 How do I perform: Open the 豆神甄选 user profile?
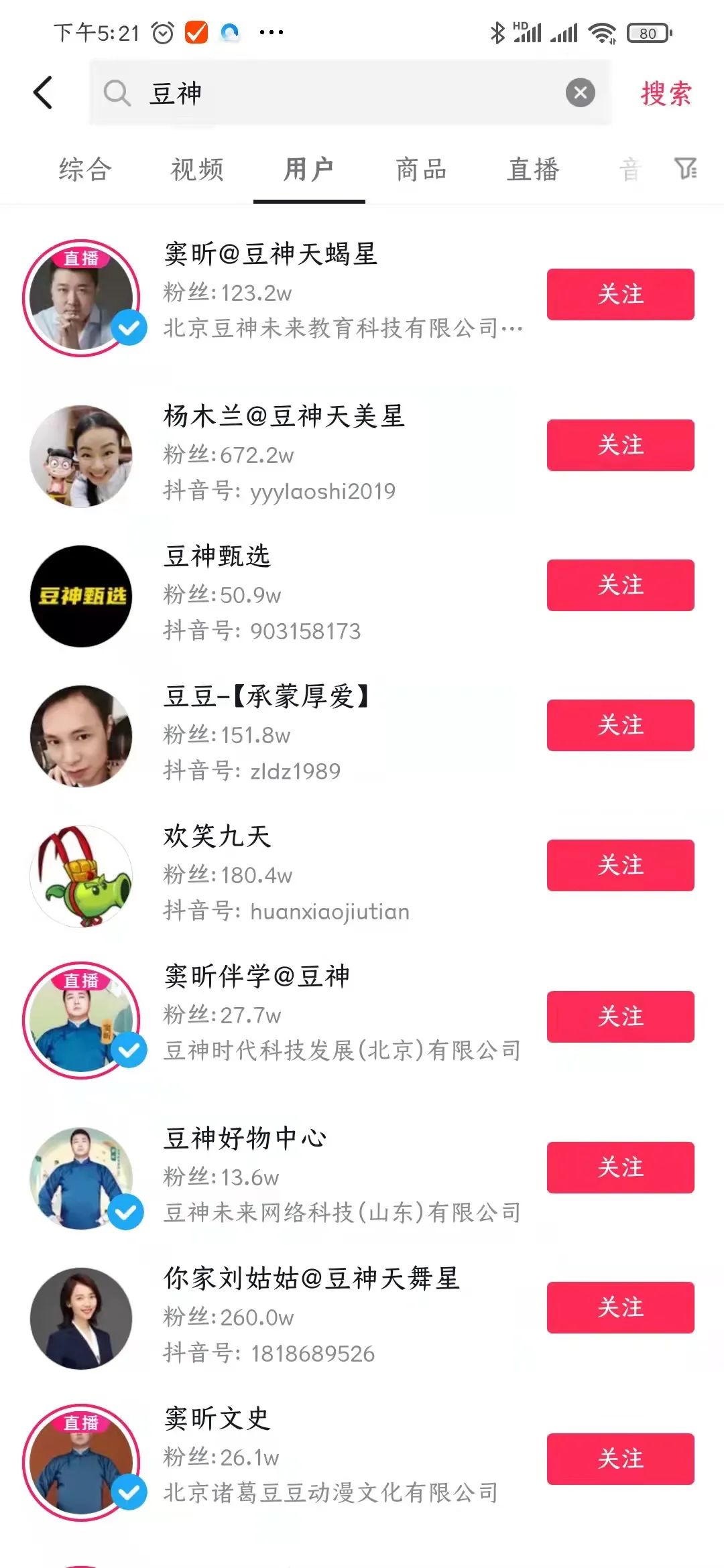[x=217, y=556]
